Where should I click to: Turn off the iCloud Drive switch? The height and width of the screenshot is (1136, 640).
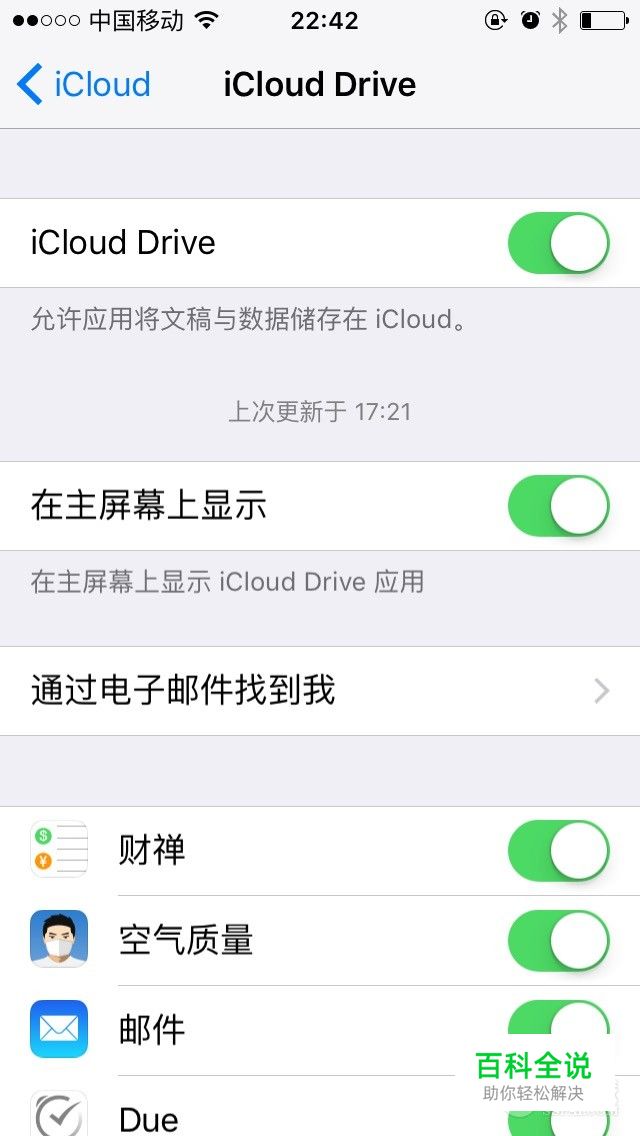pos(558,243)
